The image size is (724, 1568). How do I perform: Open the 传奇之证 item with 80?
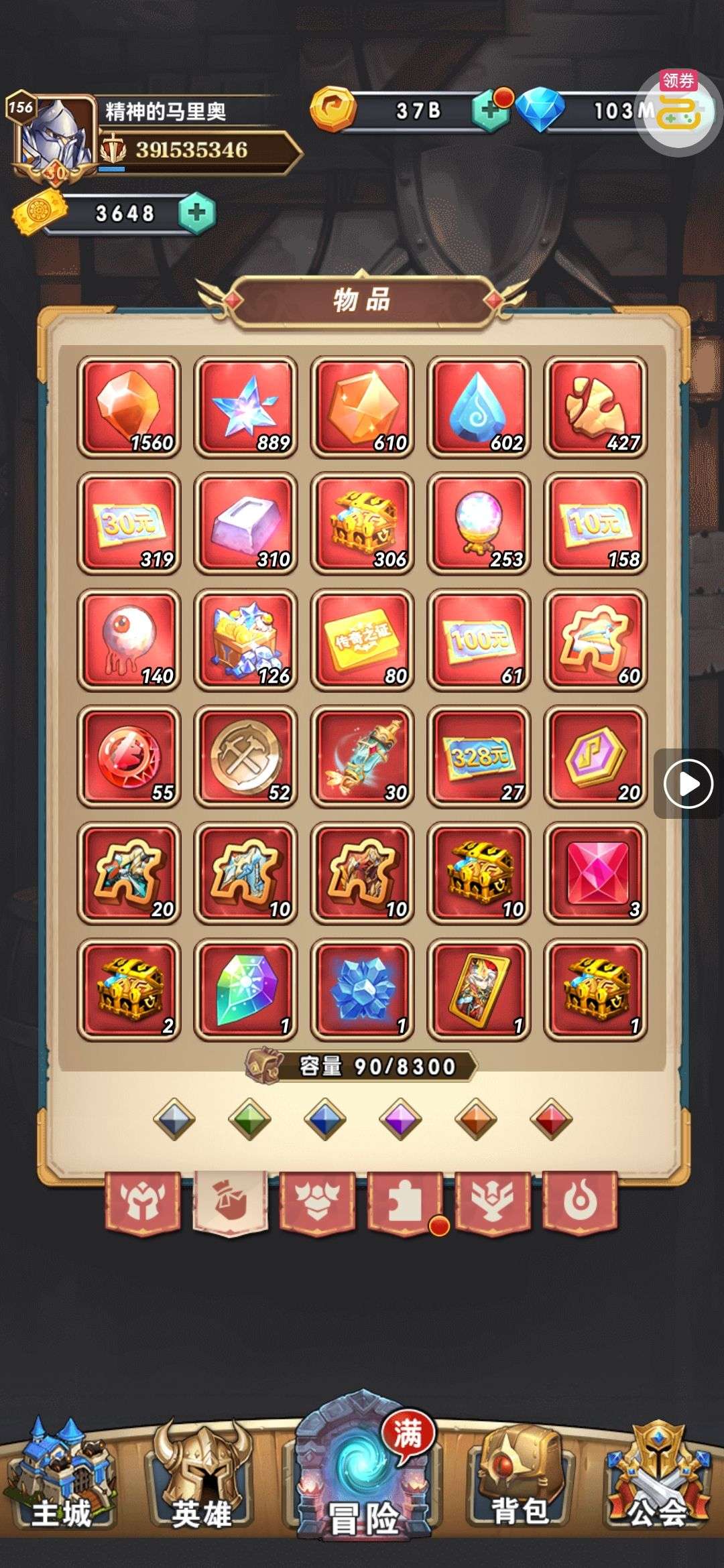tap(362, 640)
